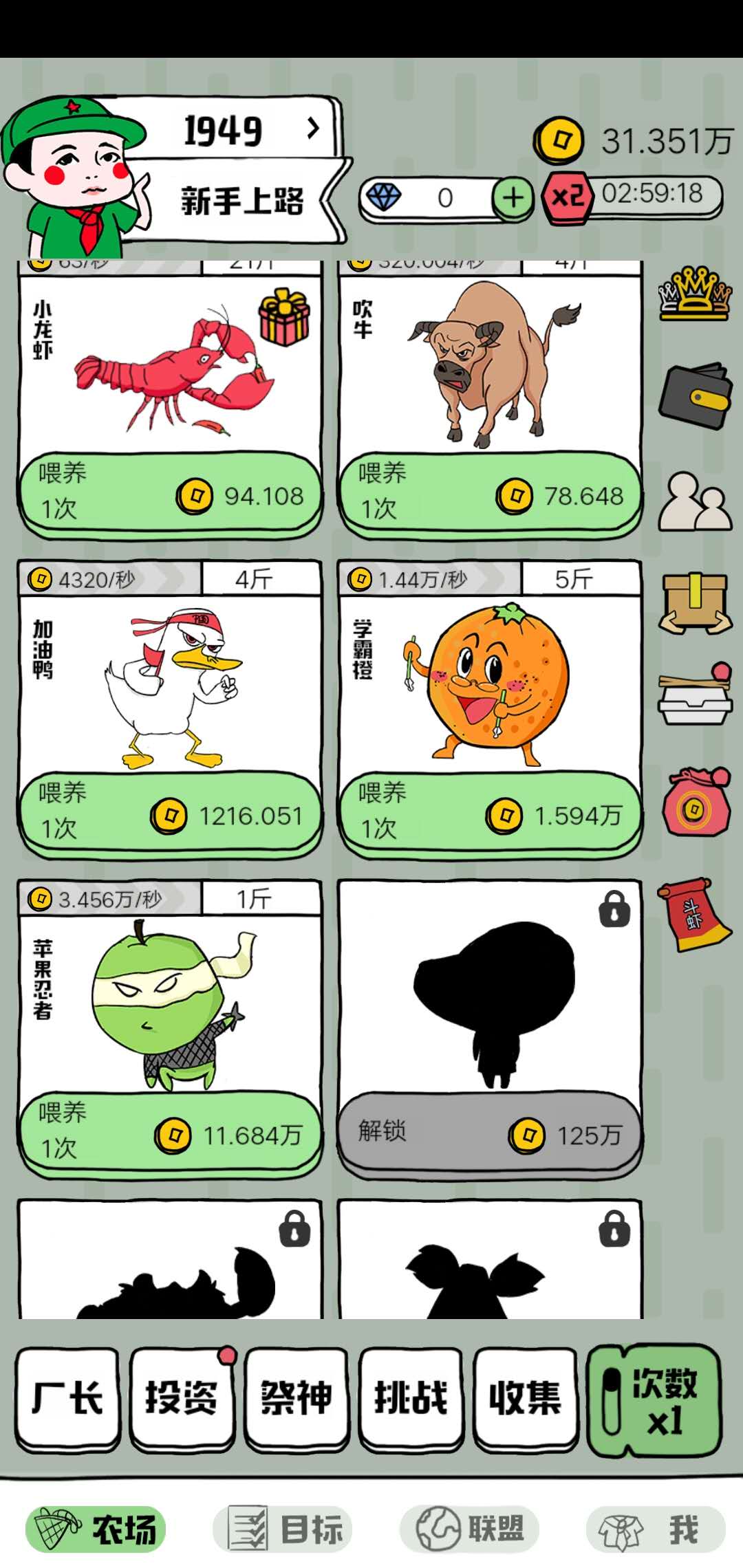Switch to the 联盟 tab
The height and width of the screenshot is (1568, 743).
point(469,1529)
